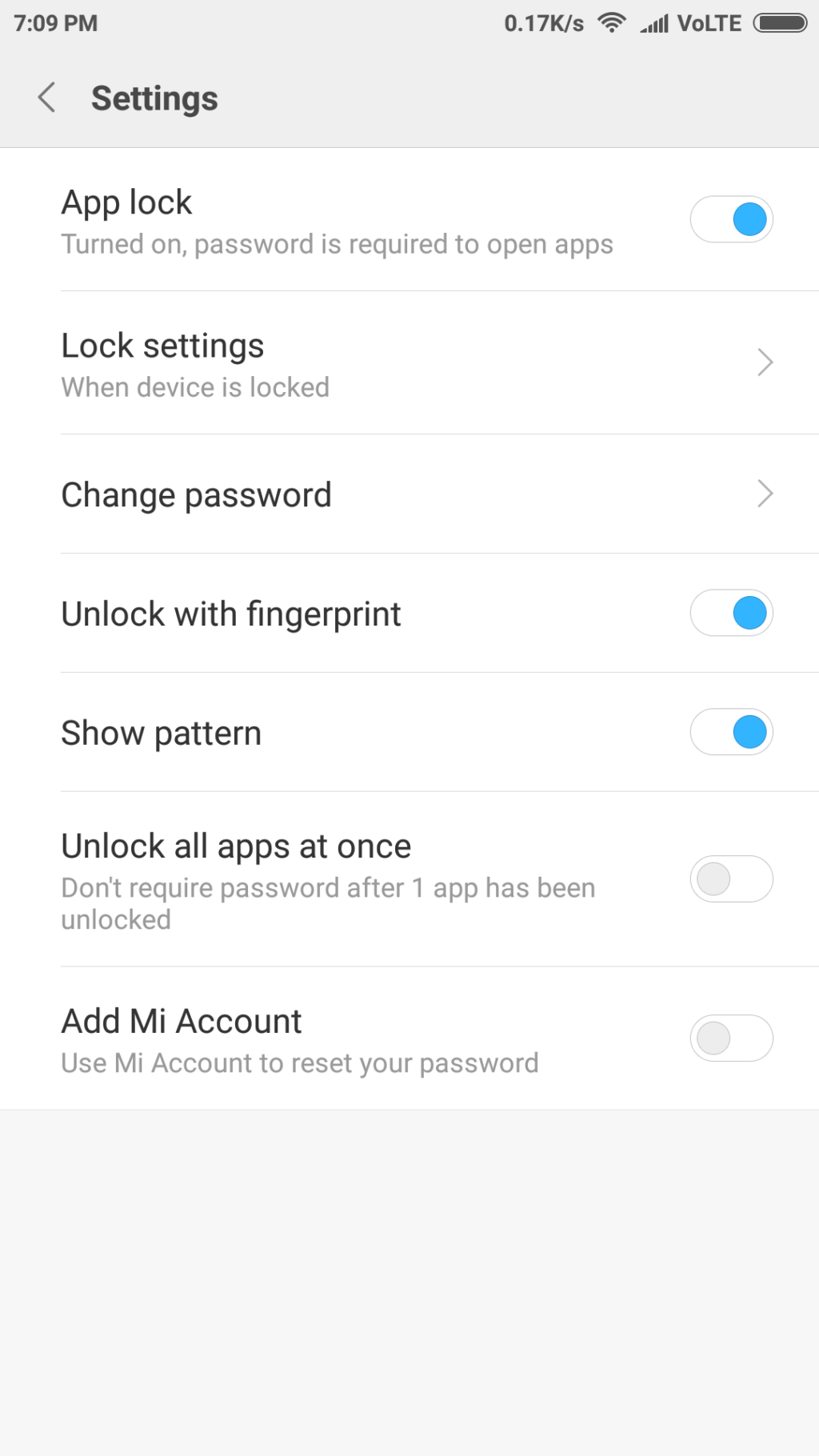
Task: Disable the App lock toggle
Action: (x=731, y=218)
